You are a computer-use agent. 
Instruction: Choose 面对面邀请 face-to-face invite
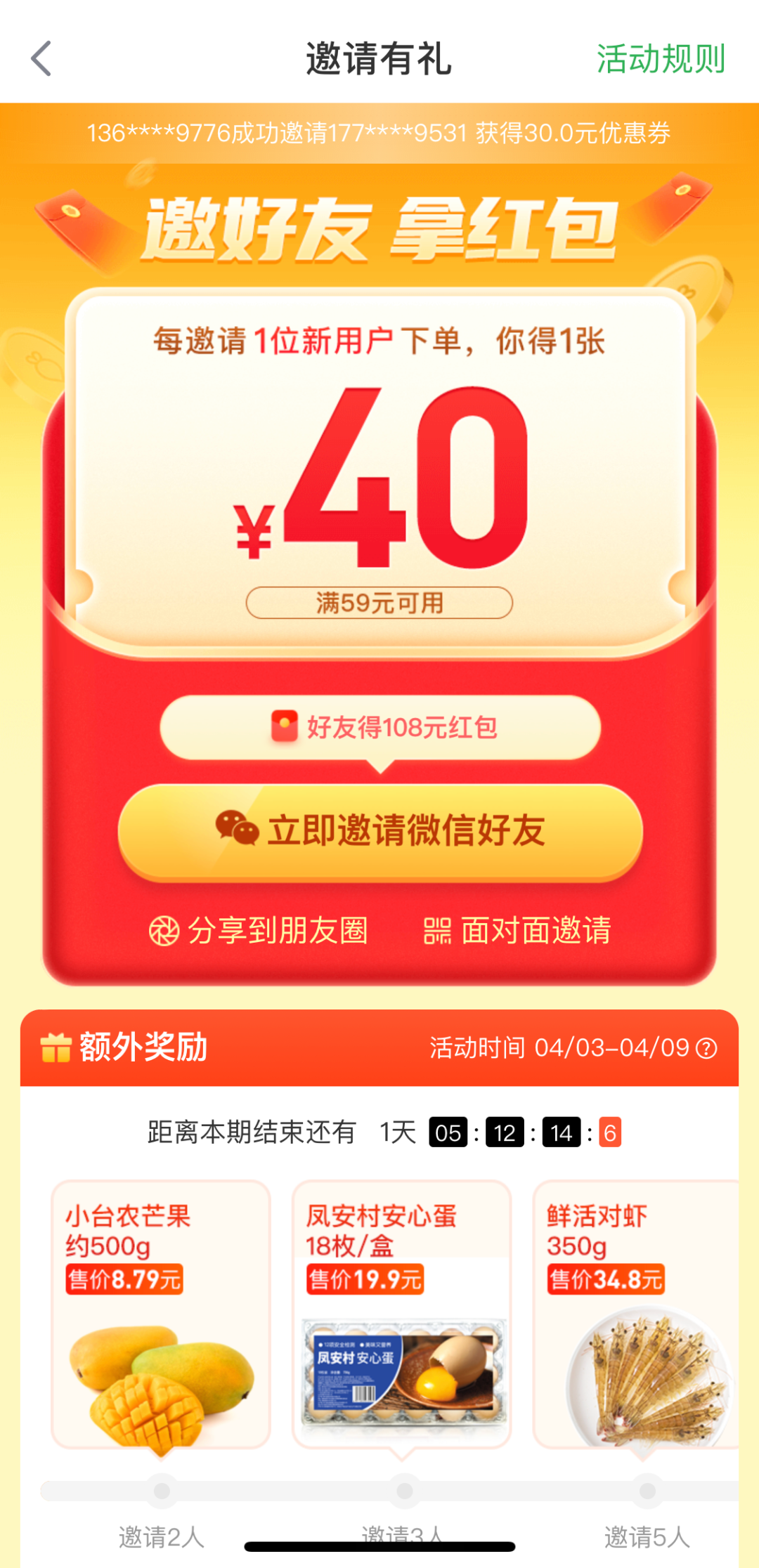[x=518, y=931]
